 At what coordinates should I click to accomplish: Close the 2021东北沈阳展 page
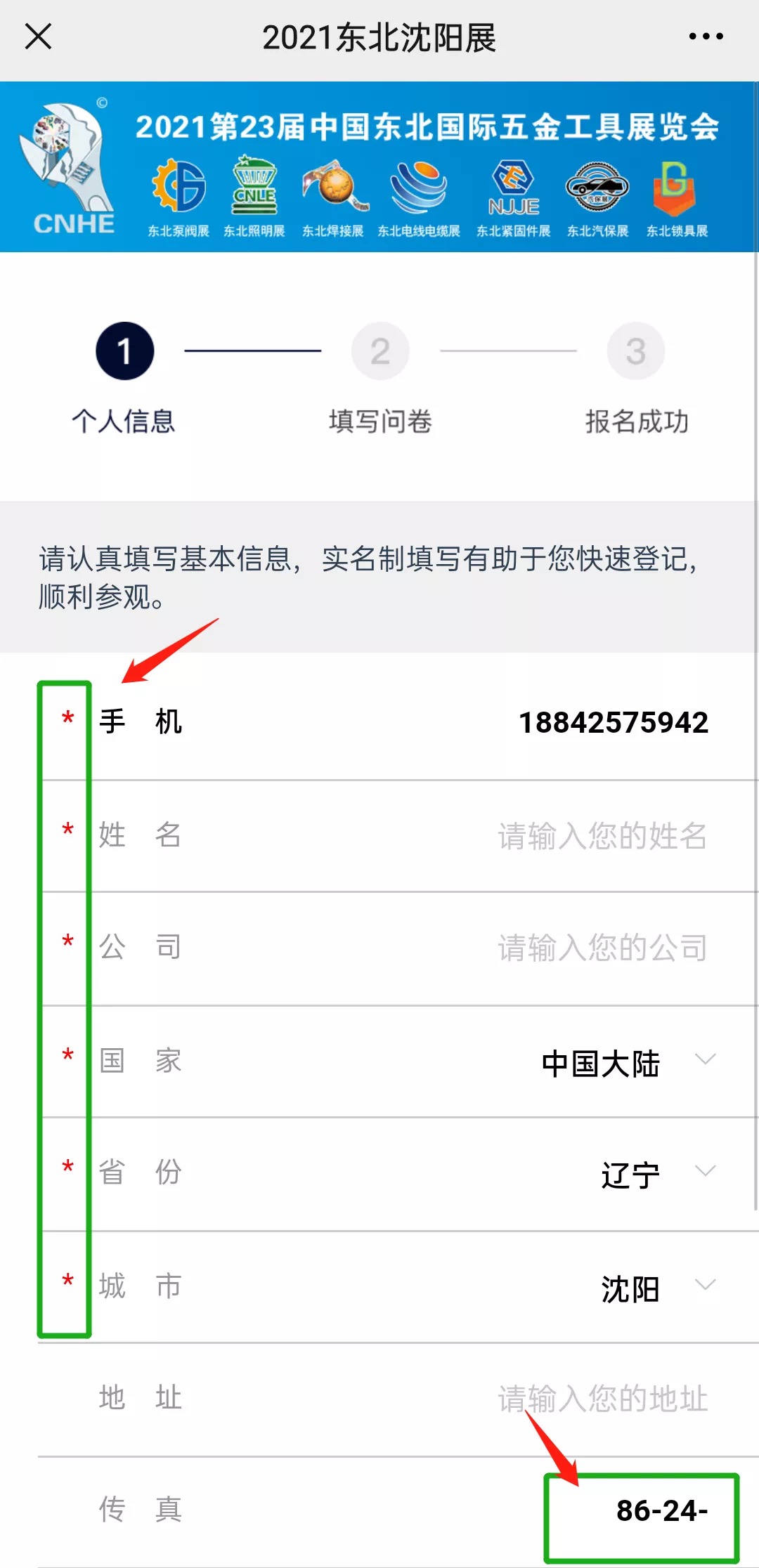click(38, 37)
